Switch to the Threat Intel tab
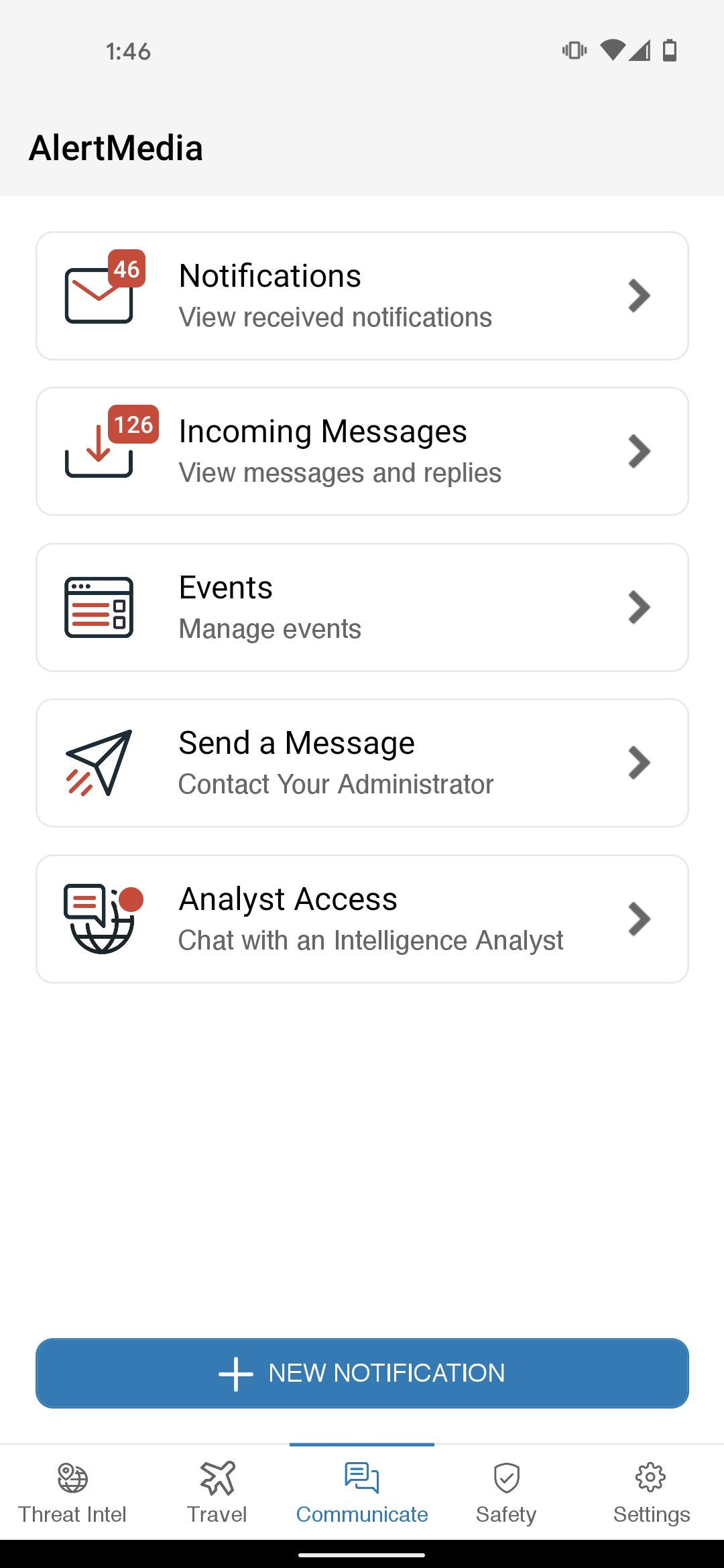724x1568 pixels. pyautogui.click(x=72, y=1492)
